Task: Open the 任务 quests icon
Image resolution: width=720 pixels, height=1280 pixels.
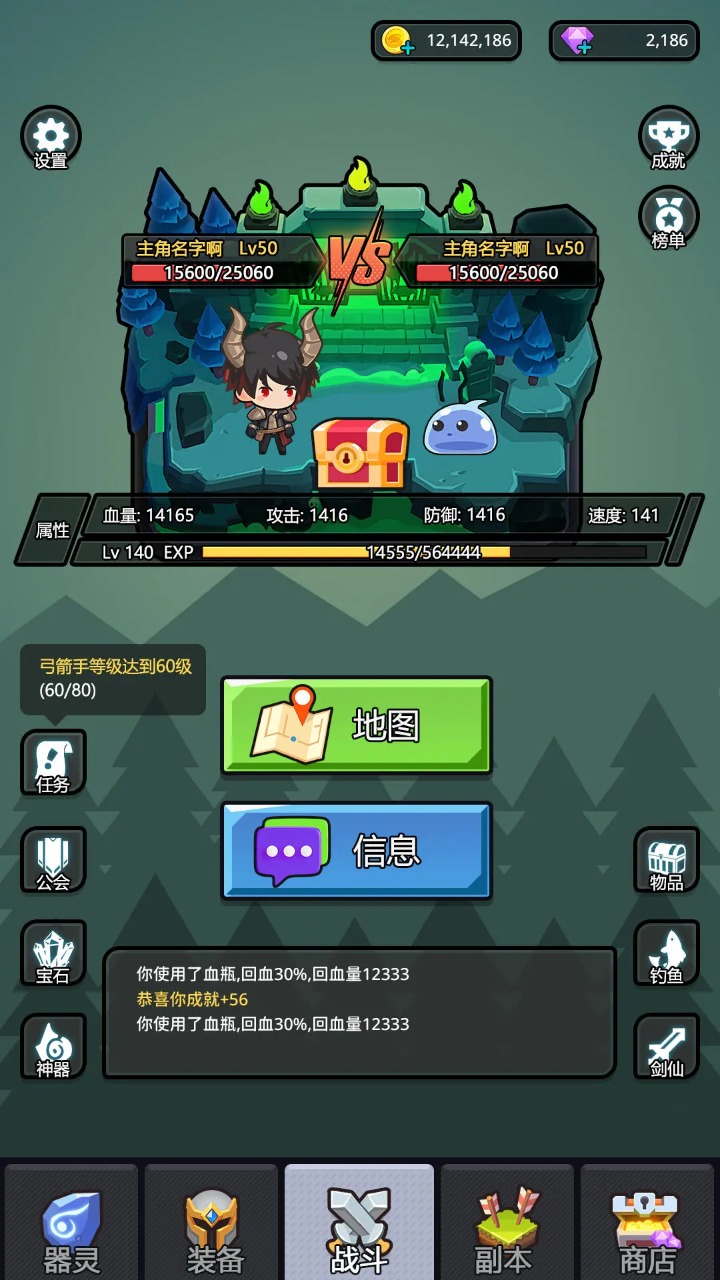Action: 53,763
